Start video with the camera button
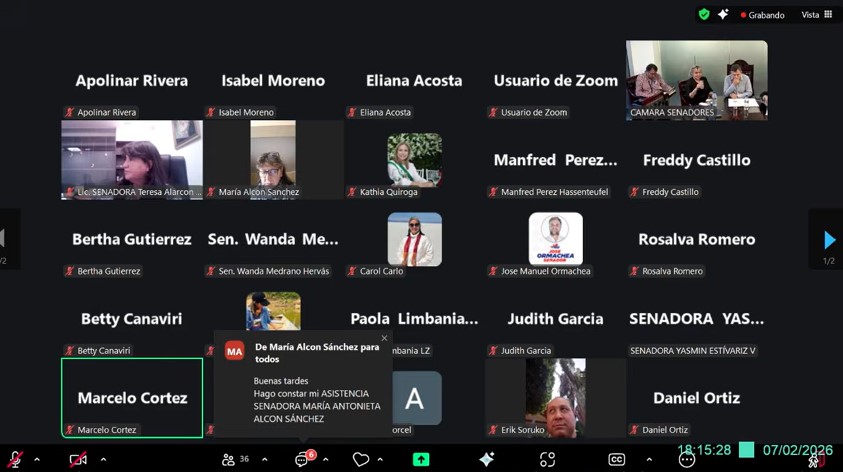Image resolution: width=843 pixels, height=472 pixels. pos(77,460)
